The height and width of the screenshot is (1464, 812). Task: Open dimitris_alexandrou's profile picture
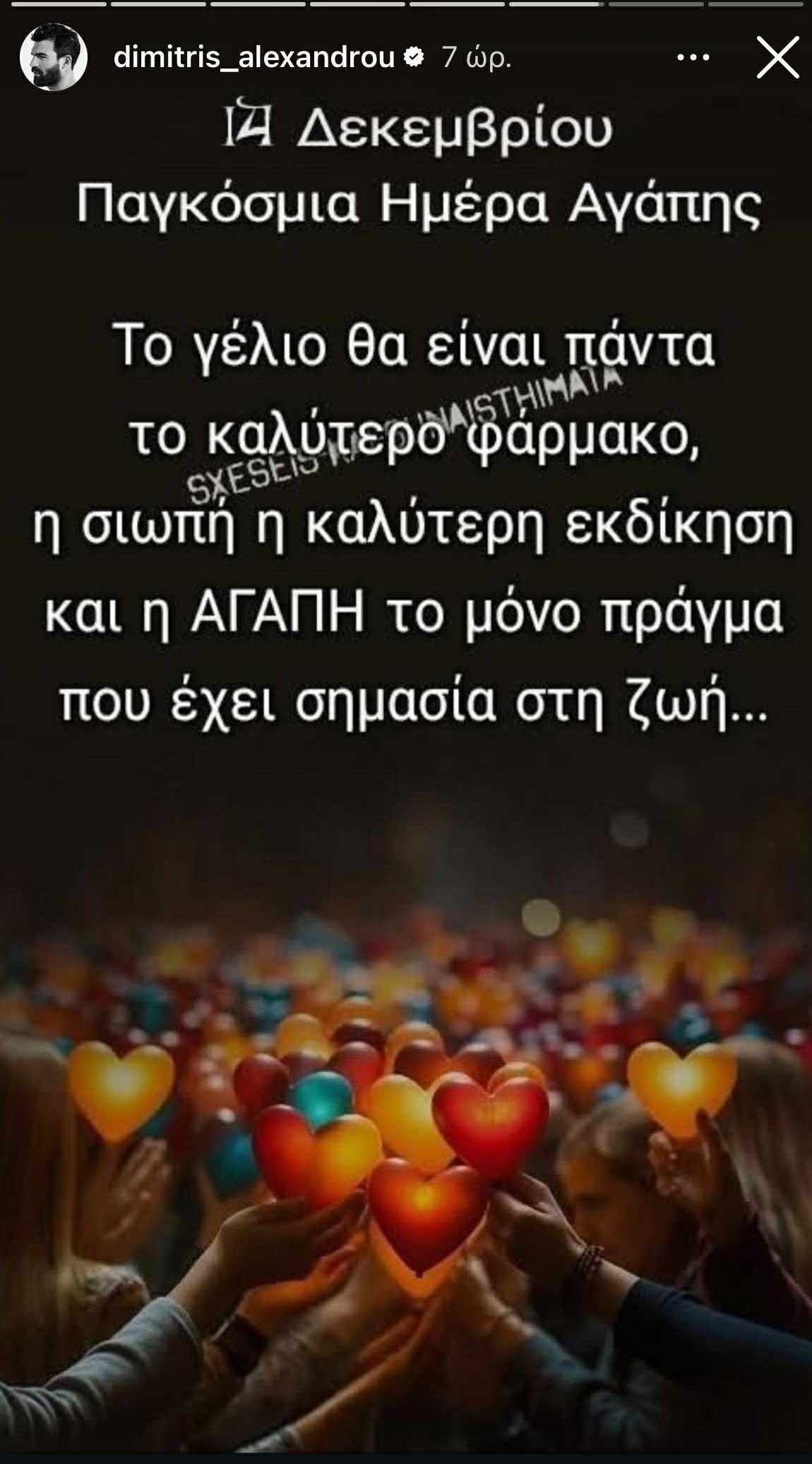click(x=54, y=57)
